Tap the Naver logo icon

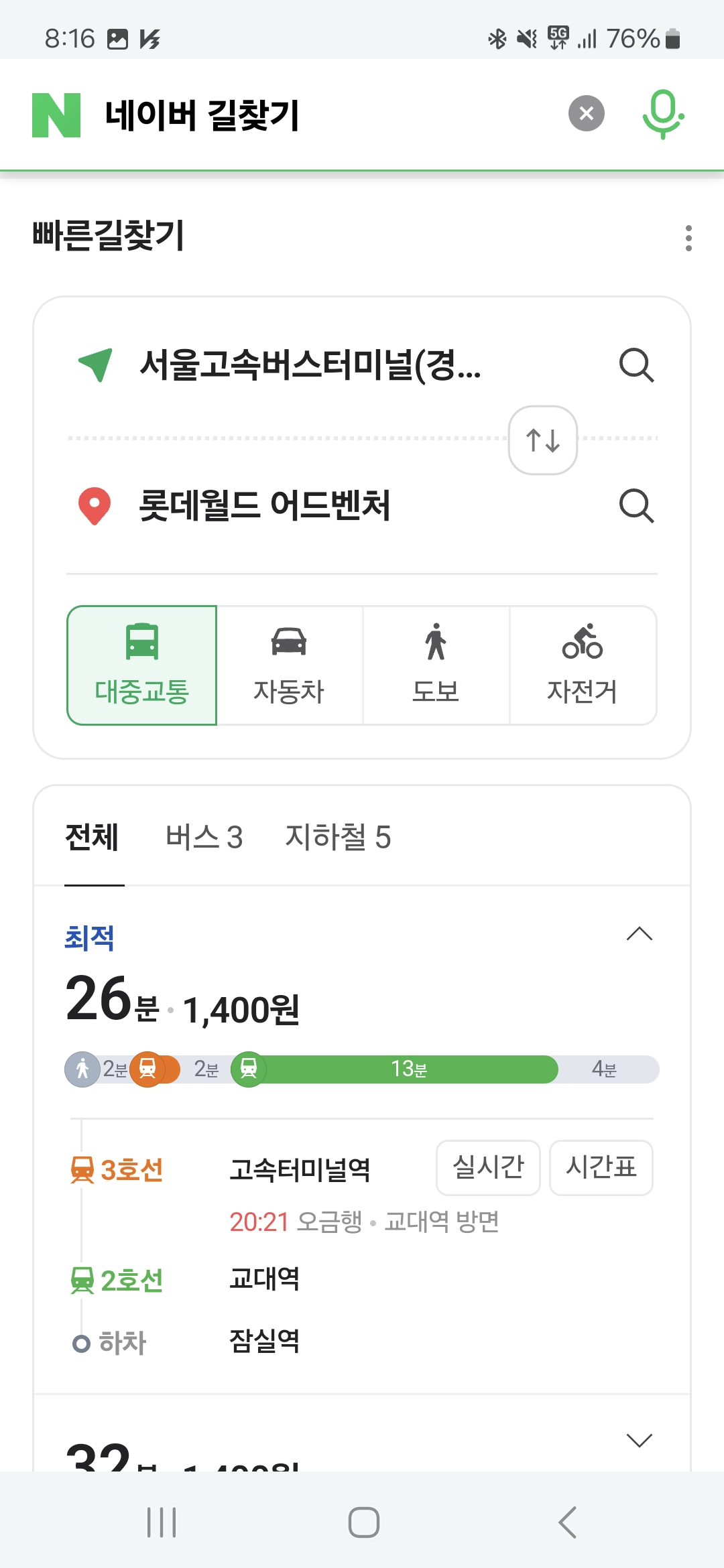56,114
